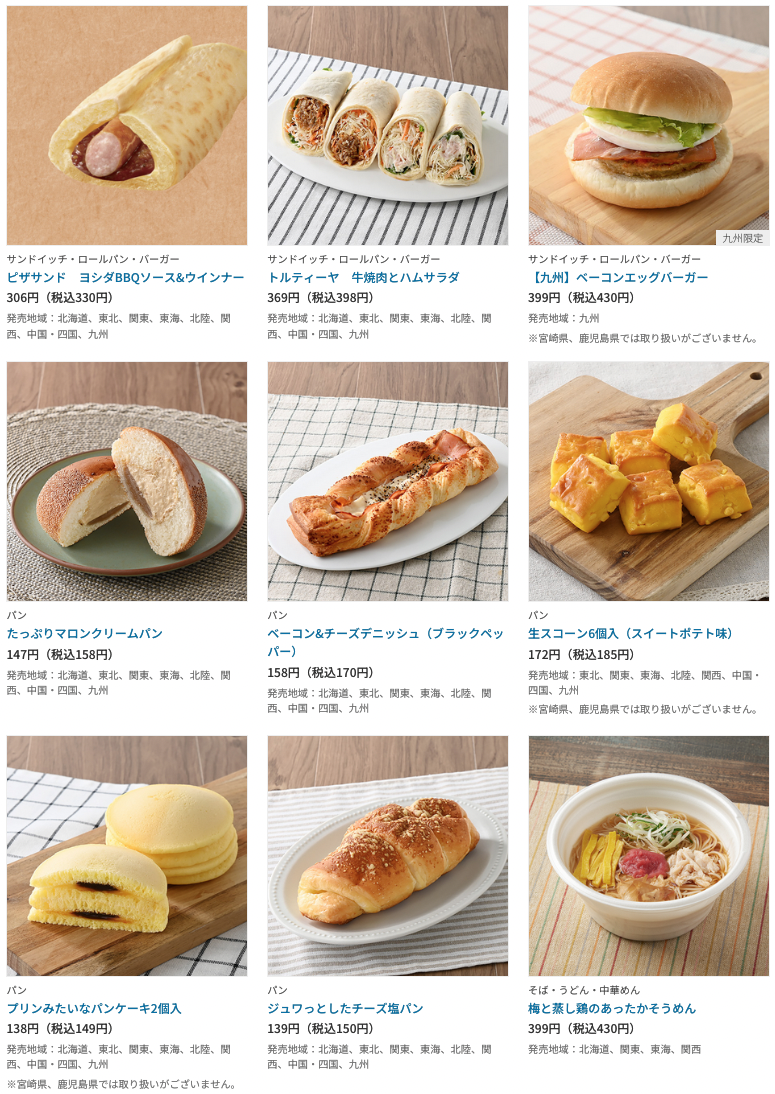Open トルティーヤ 牛焼肉とハムサラダ product link

click(363, 277)
